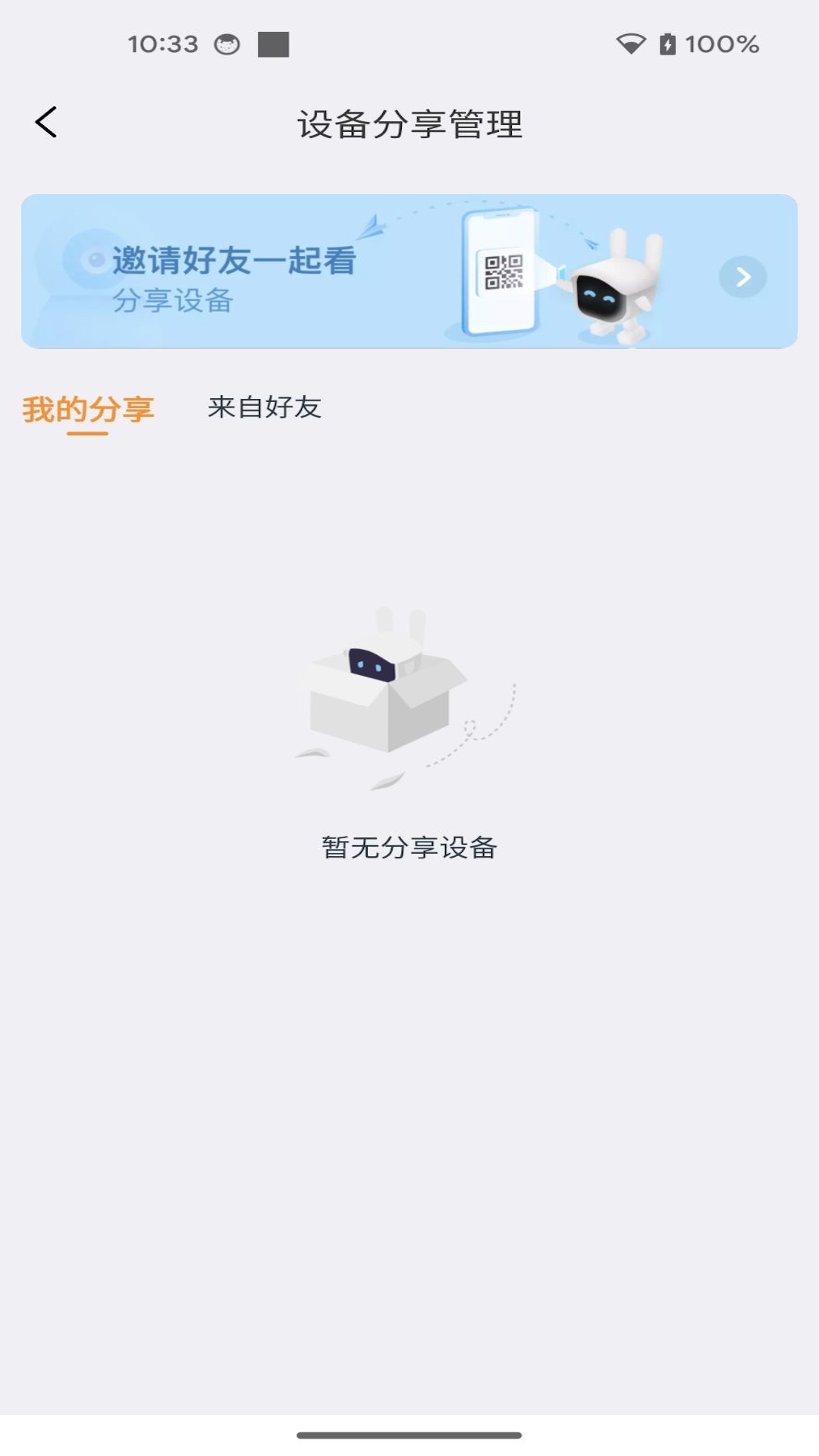Tap the battery icon in the status bar
The height and width of the screenshot is (1456, 819).
pos(666,44)
